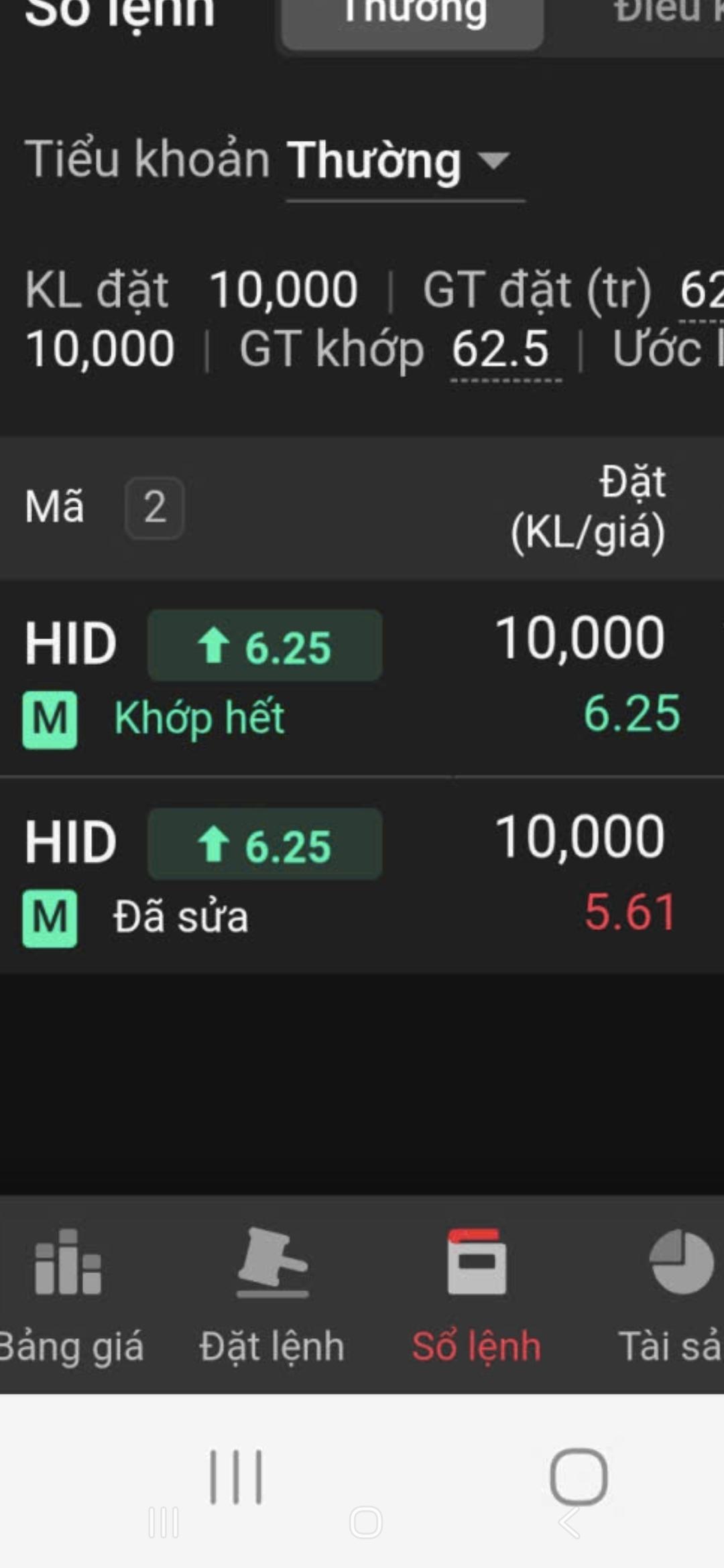Open the HID order marked Khớp hết
Screen dimensions: 724x1568
click(349, 678)
